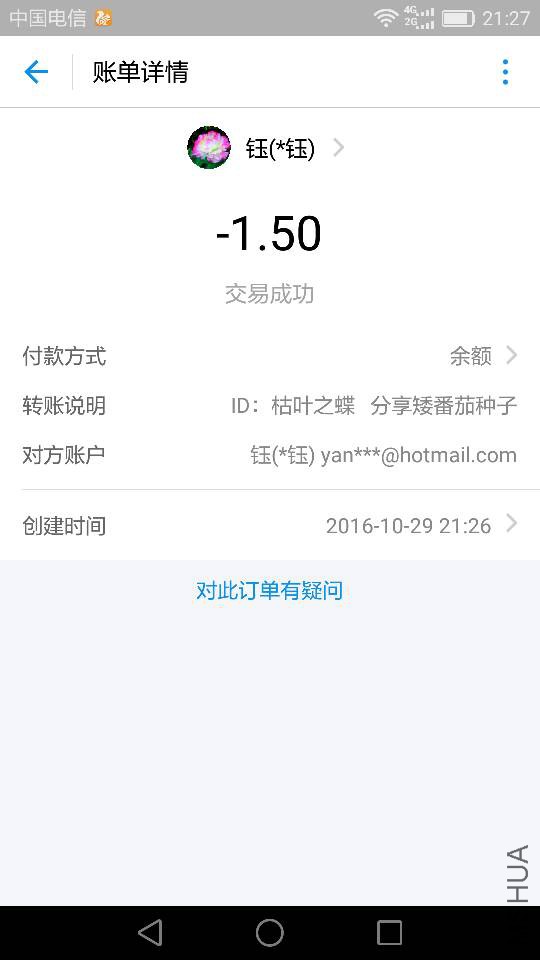Open the 付款方式 余额 row
This screenshot has width=540, height=960.
pos(270,355)
